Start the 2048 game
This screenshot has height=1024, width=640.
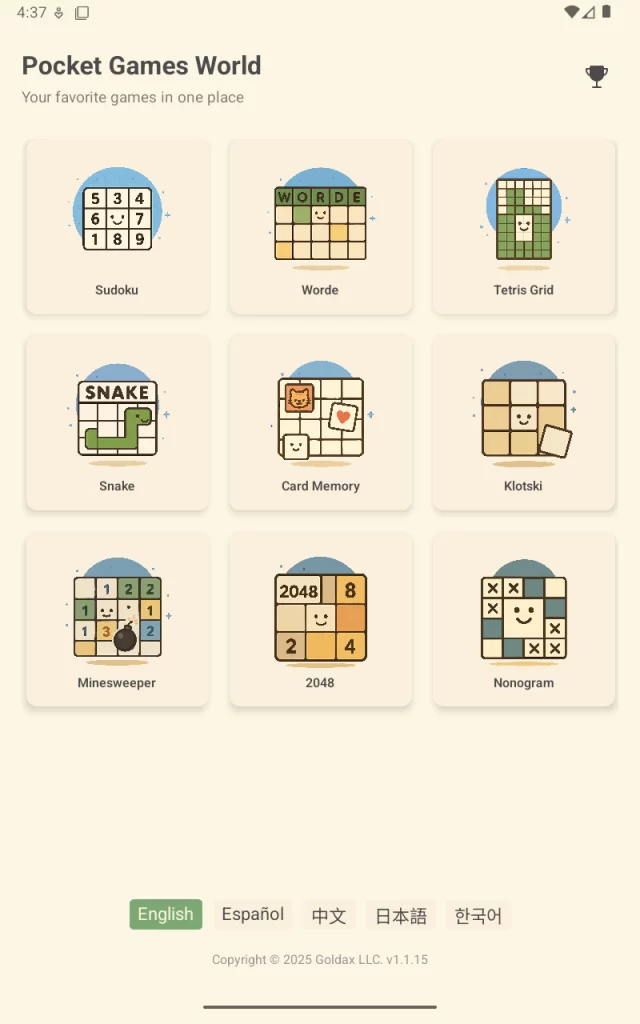(x=320, y=620)
